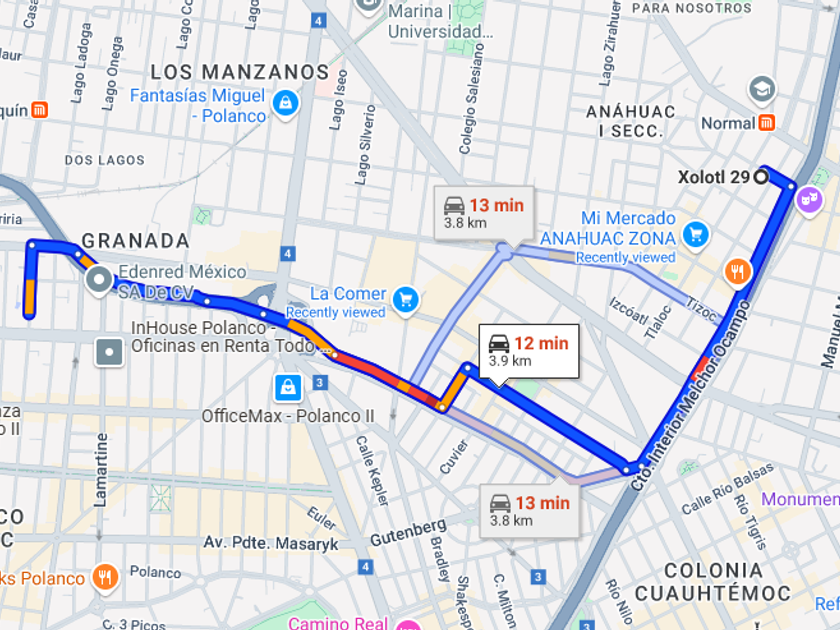Open the restaurant pin on Melchor Ocampo

[x=738, y=272]
